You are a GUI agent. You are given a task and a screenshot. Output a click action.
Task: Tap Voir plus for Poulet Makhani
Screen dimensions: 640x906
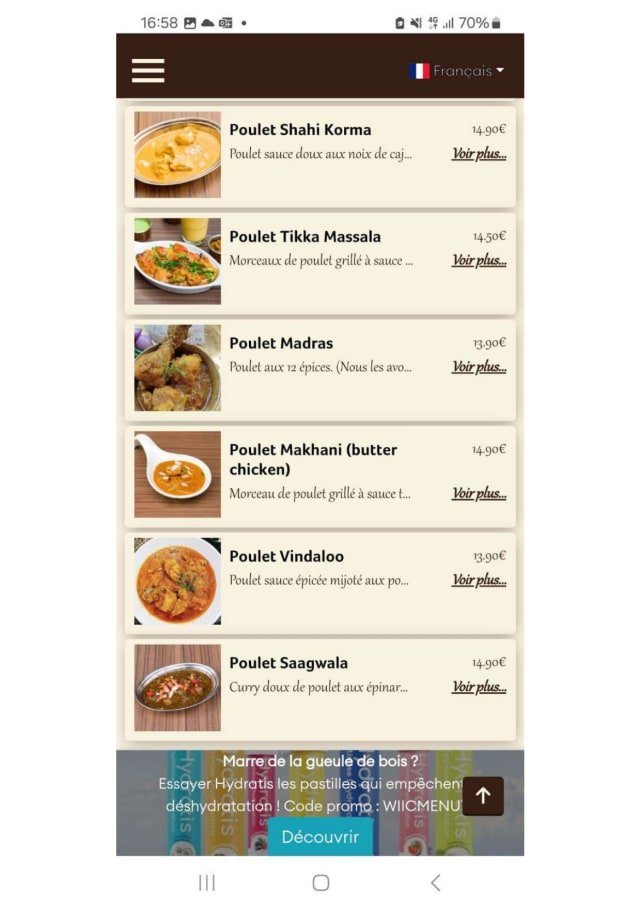tap(479, 493)
